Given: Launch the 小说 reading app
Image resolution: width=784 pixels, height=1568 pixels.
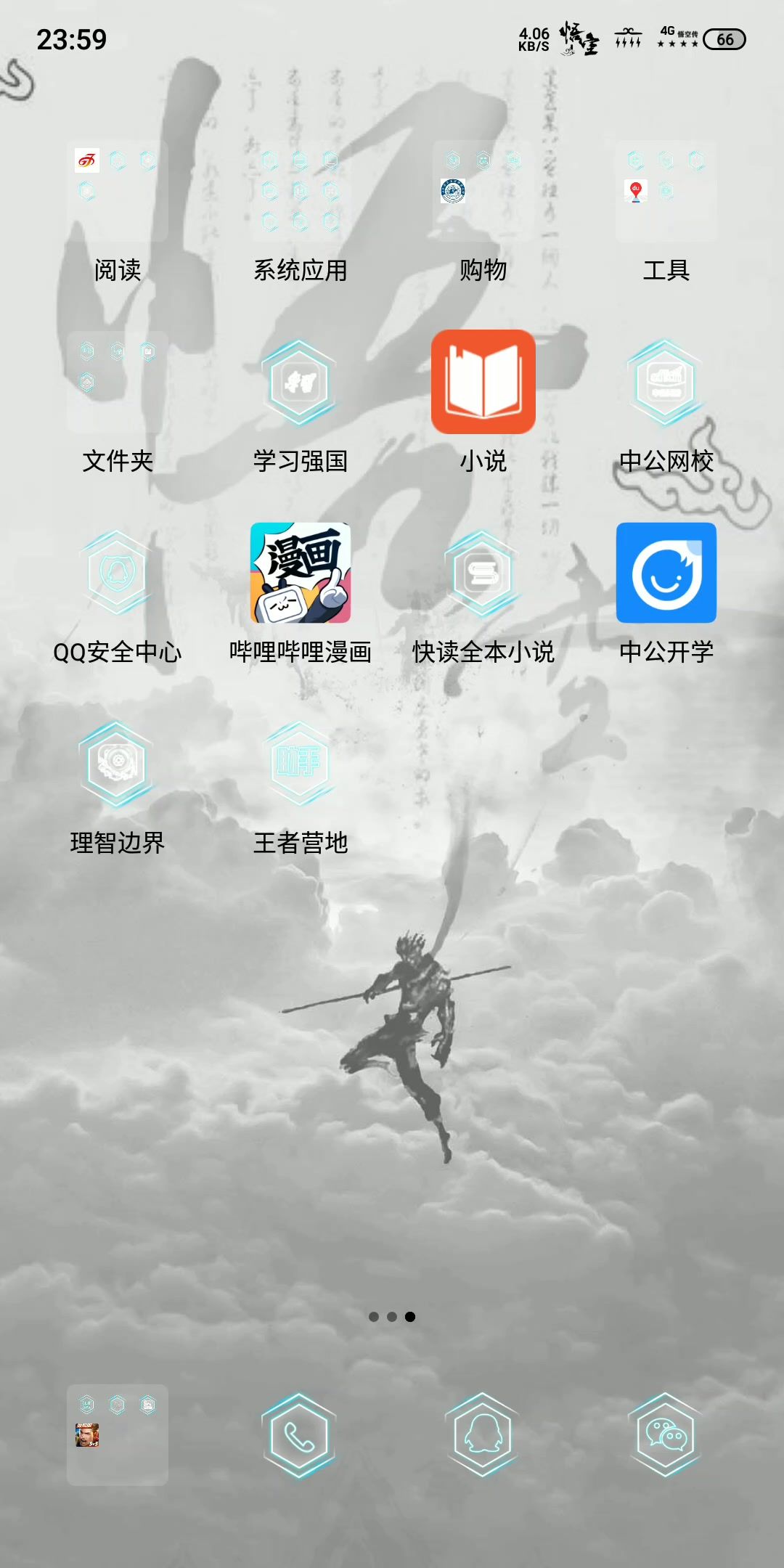Looking at the screenshot, I should tap(483, 383).
